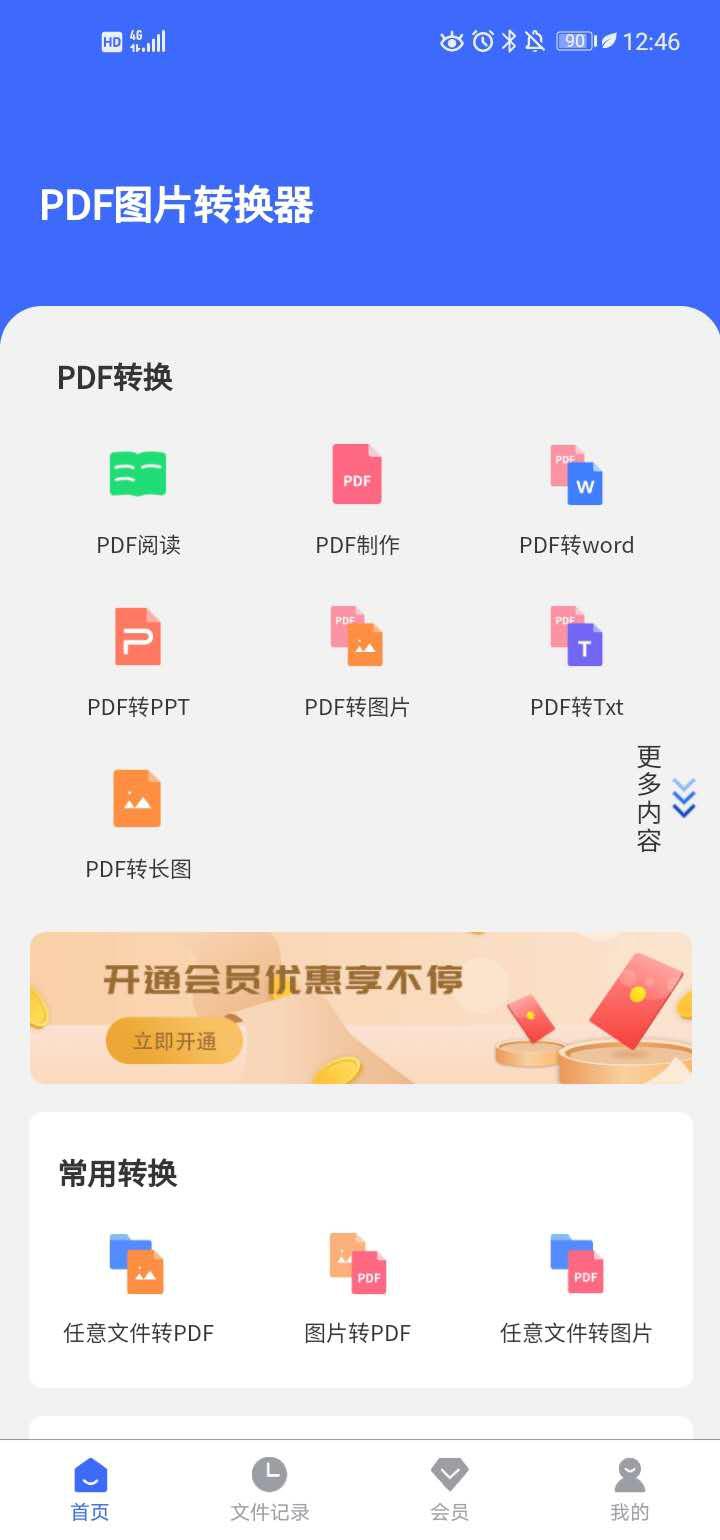This screenshot has width=720, height=1540.
Task: Return to the 首页 home tab
Action: 90,1490
